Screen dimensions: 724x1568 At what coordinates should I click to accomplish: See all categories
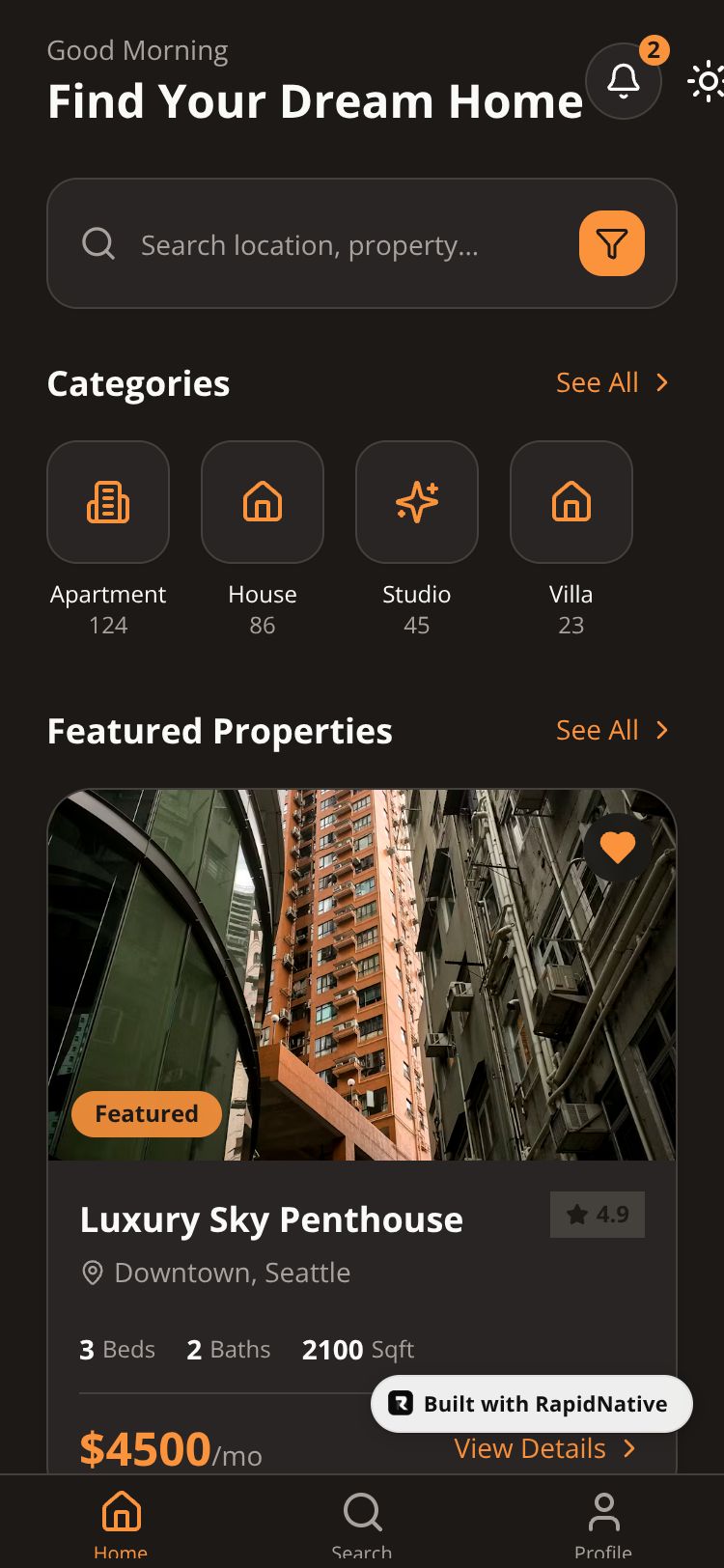[x=612, y=383]
